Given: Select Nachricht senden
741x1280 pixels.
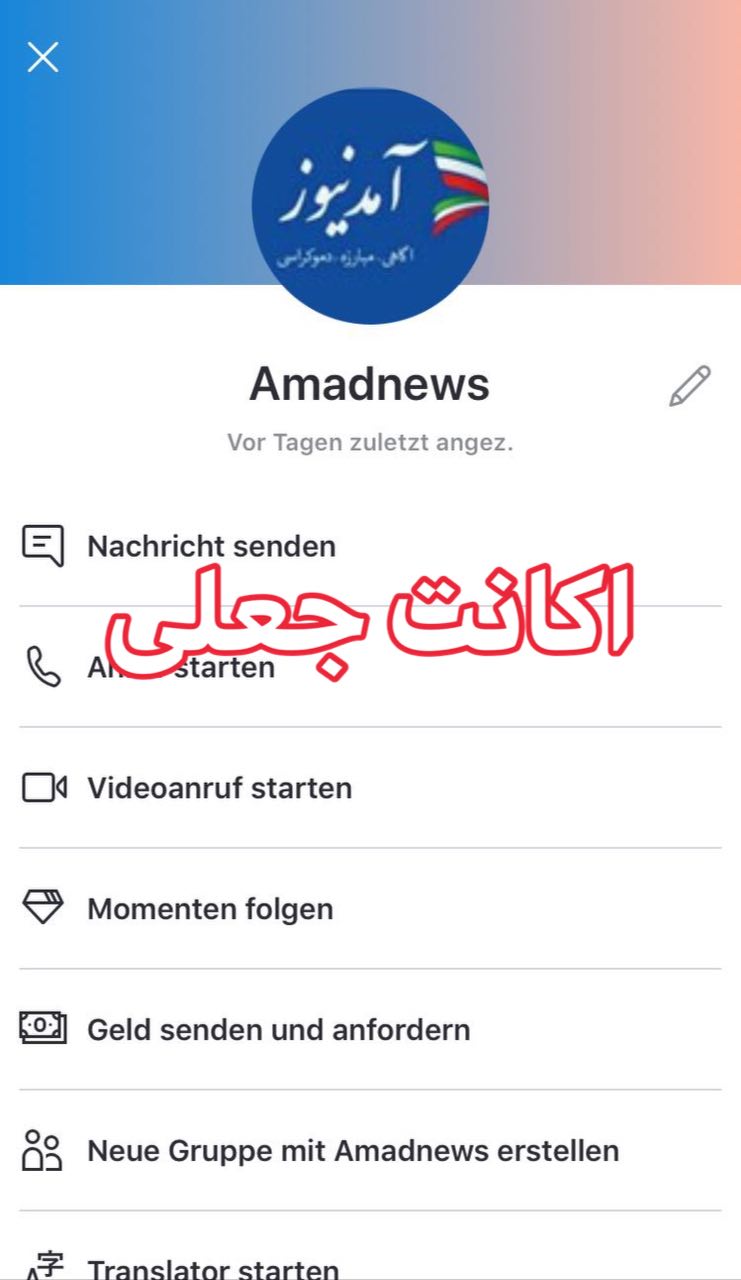Looking at the screenshot, I should coord(211,547).
